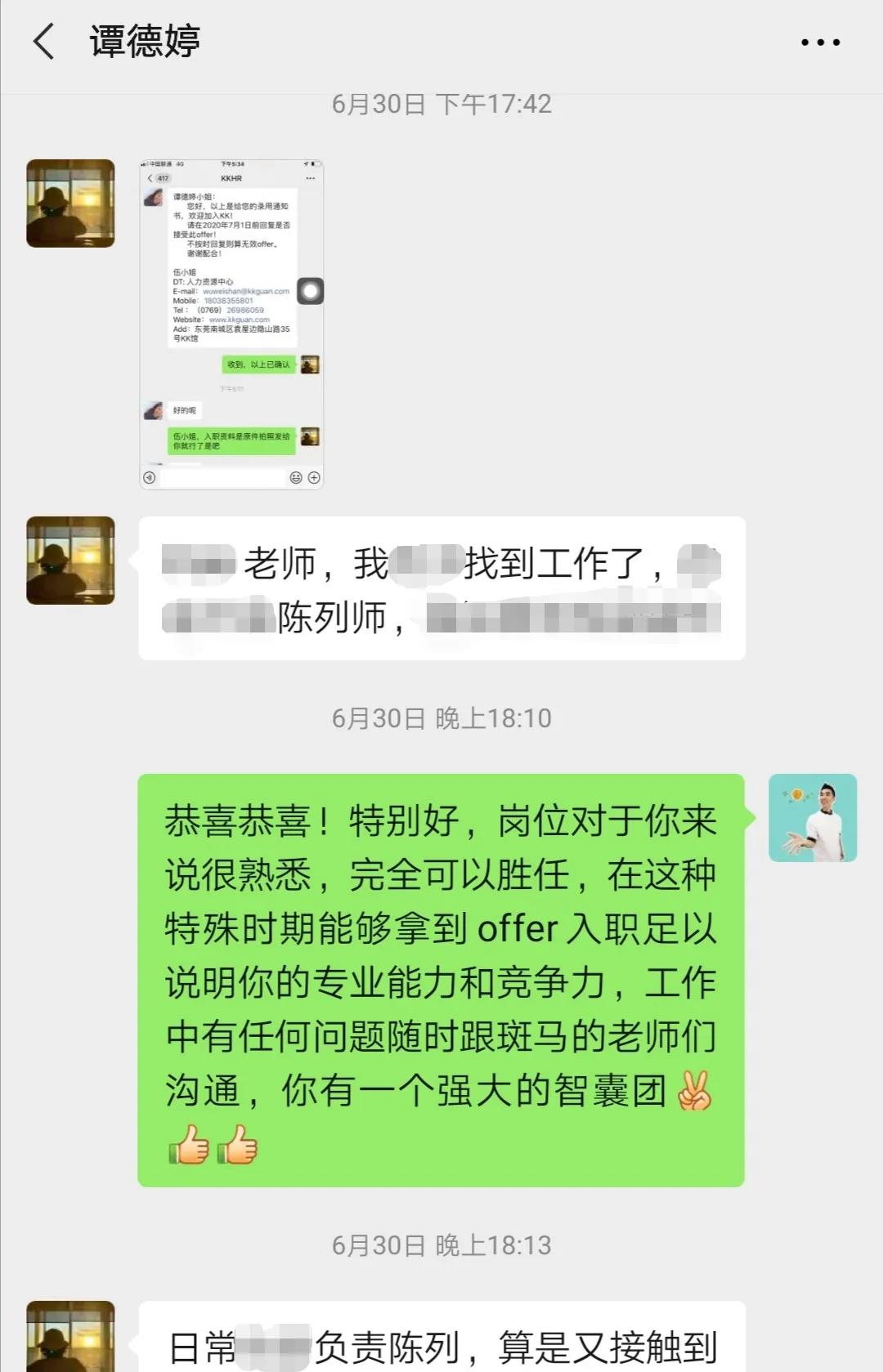The image size is (883, 1372).
Task: Open the green message sender's avatar
Action: click(x=812, y=818)
